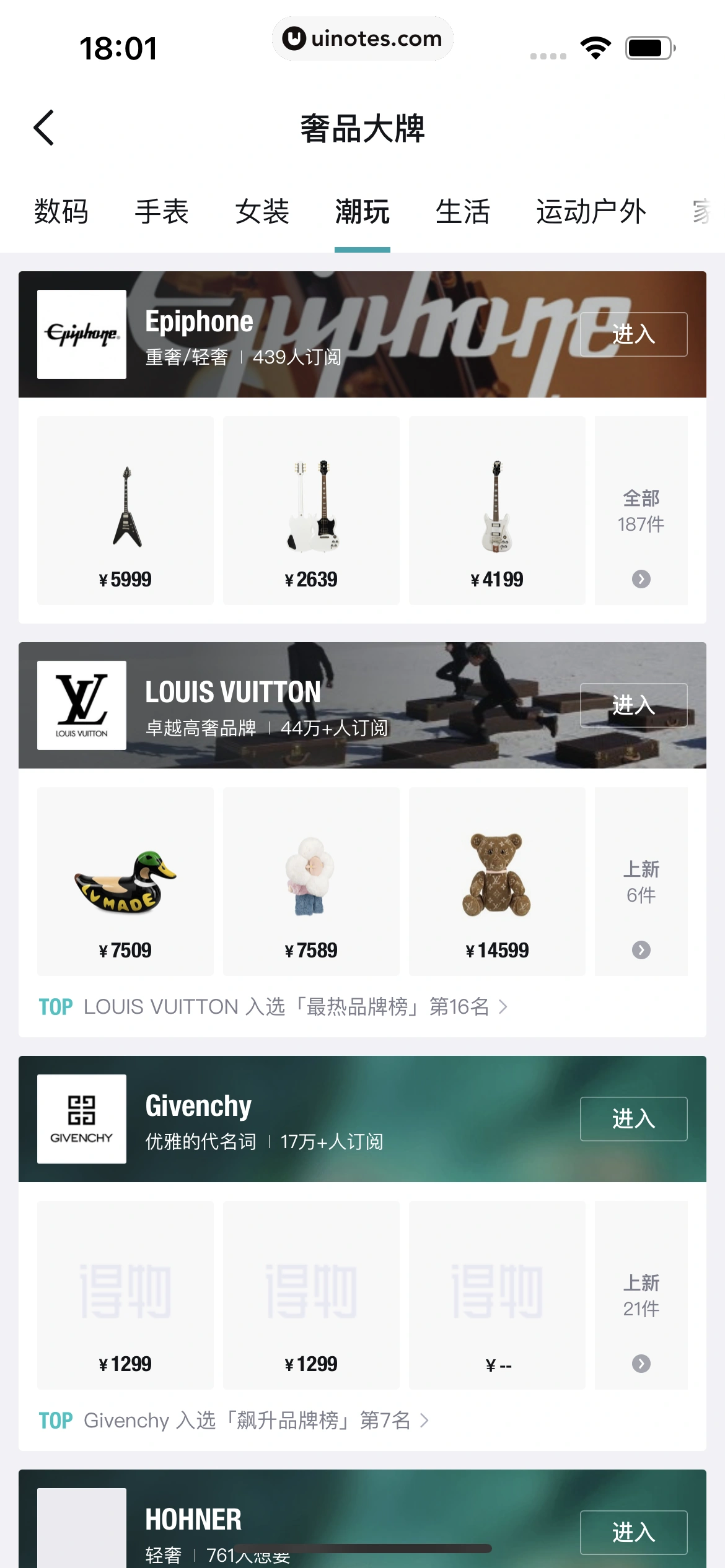View the ¥4199 Epiphone guitar

[497, 510]
